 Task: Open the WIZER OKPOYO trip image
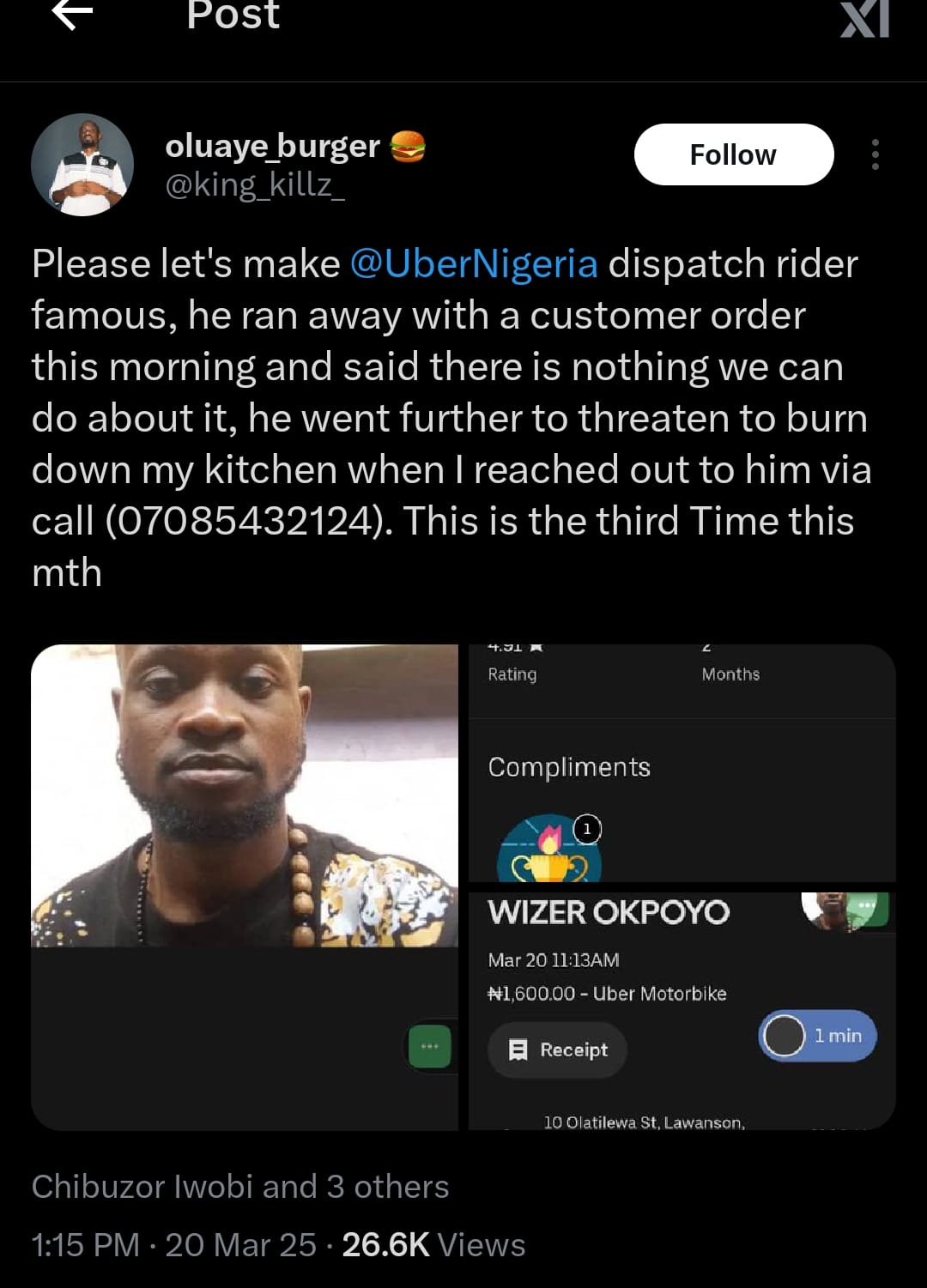[x=682, y=1010]
